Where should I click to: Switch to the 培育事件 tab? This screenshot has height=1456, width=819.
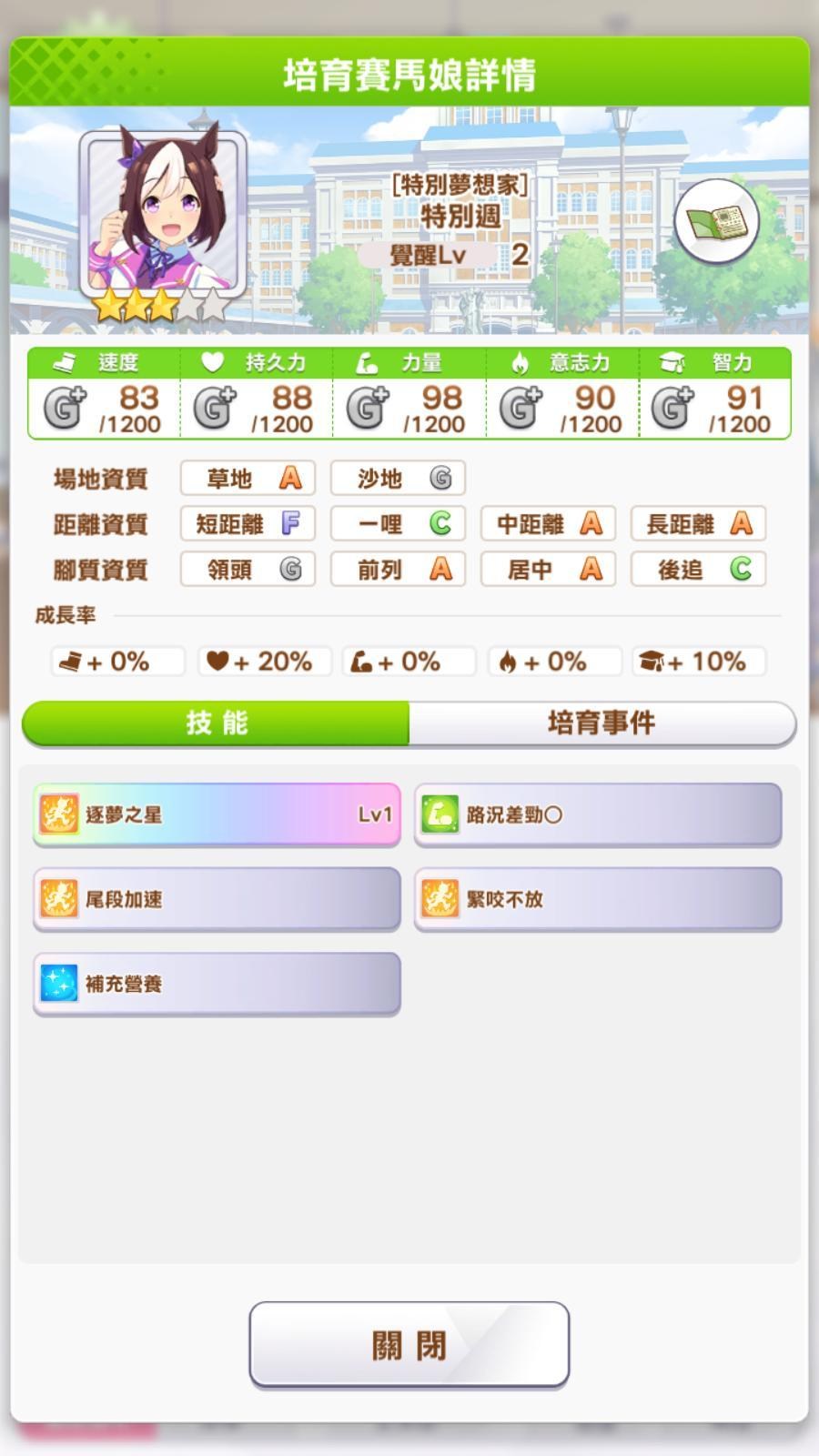[602, 723]
